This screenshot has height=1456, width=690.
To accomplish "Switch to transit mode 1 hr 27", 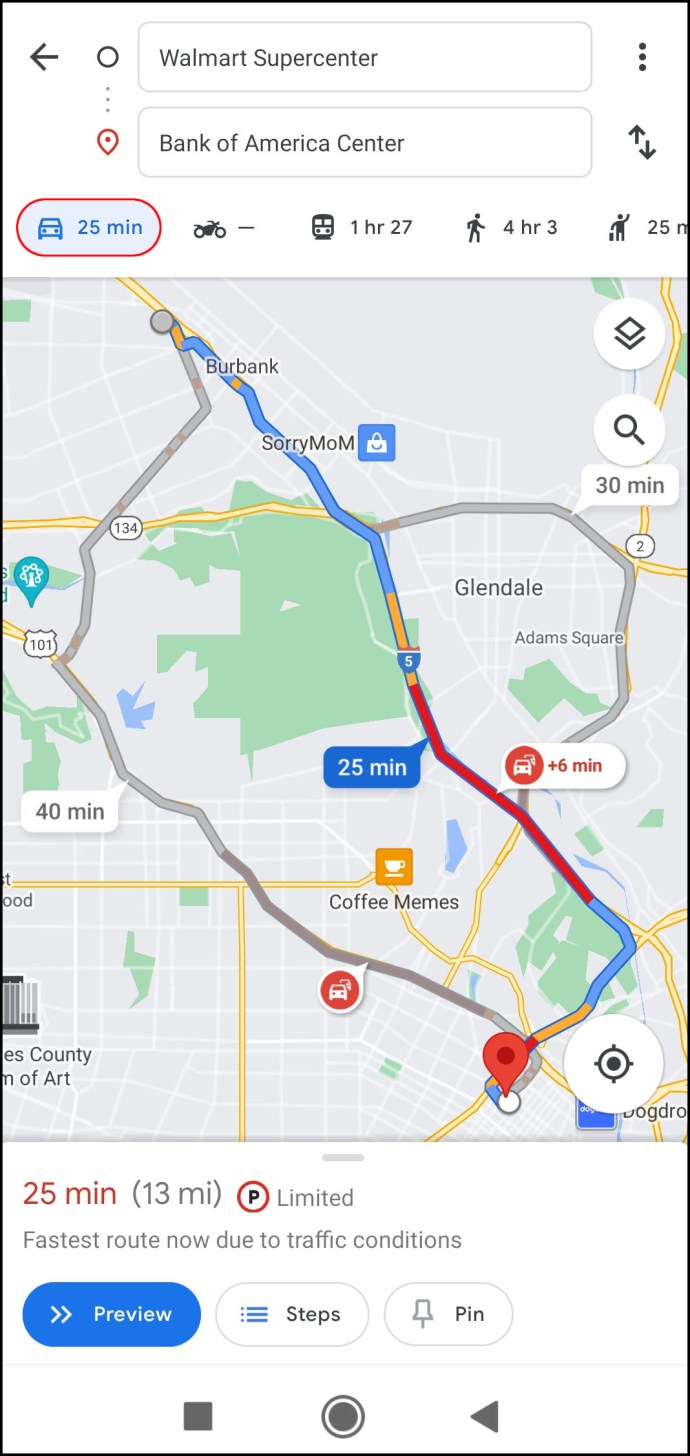I will (x=361, y=228).
